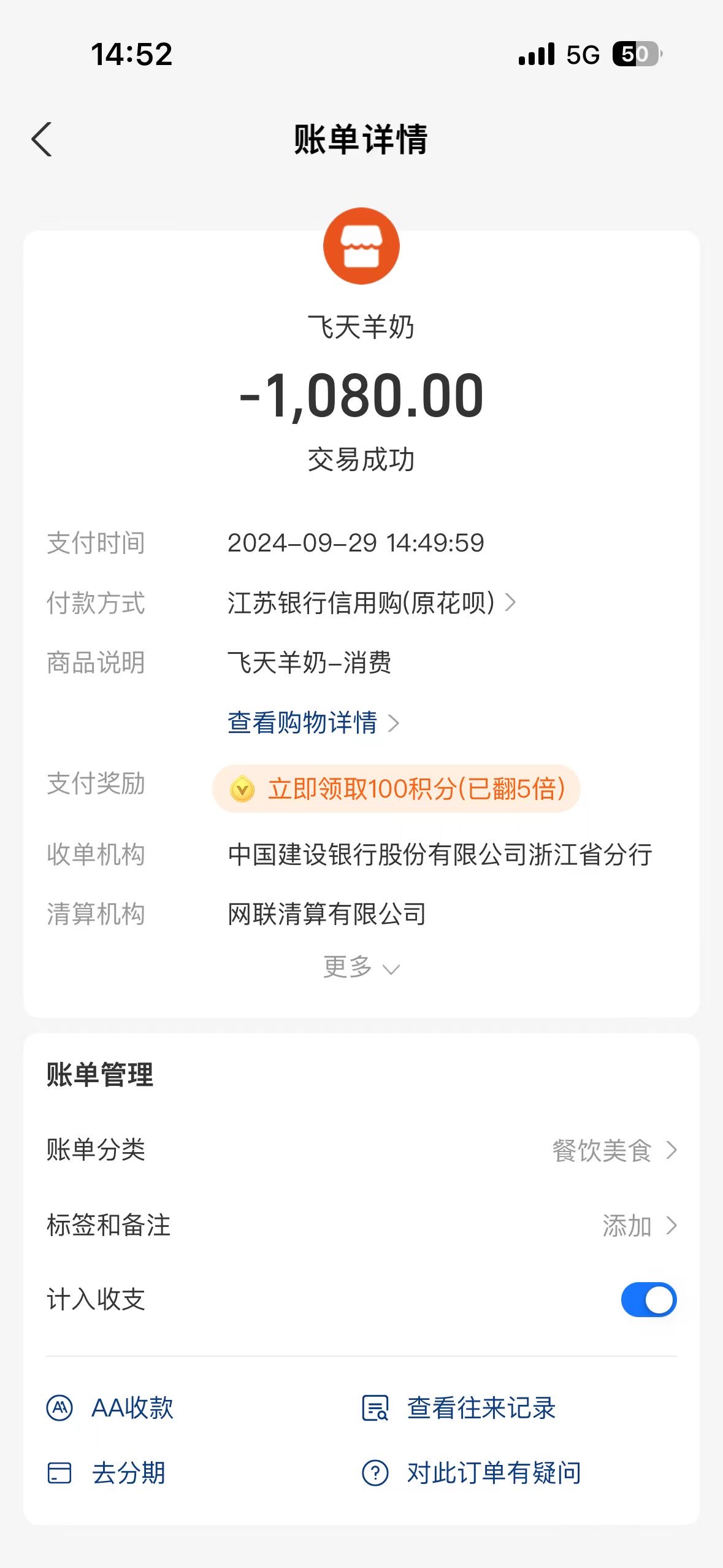Open 对此订单有疑问 help
The width and height of the screenshot is (723, 1568).
point(472,1473)
